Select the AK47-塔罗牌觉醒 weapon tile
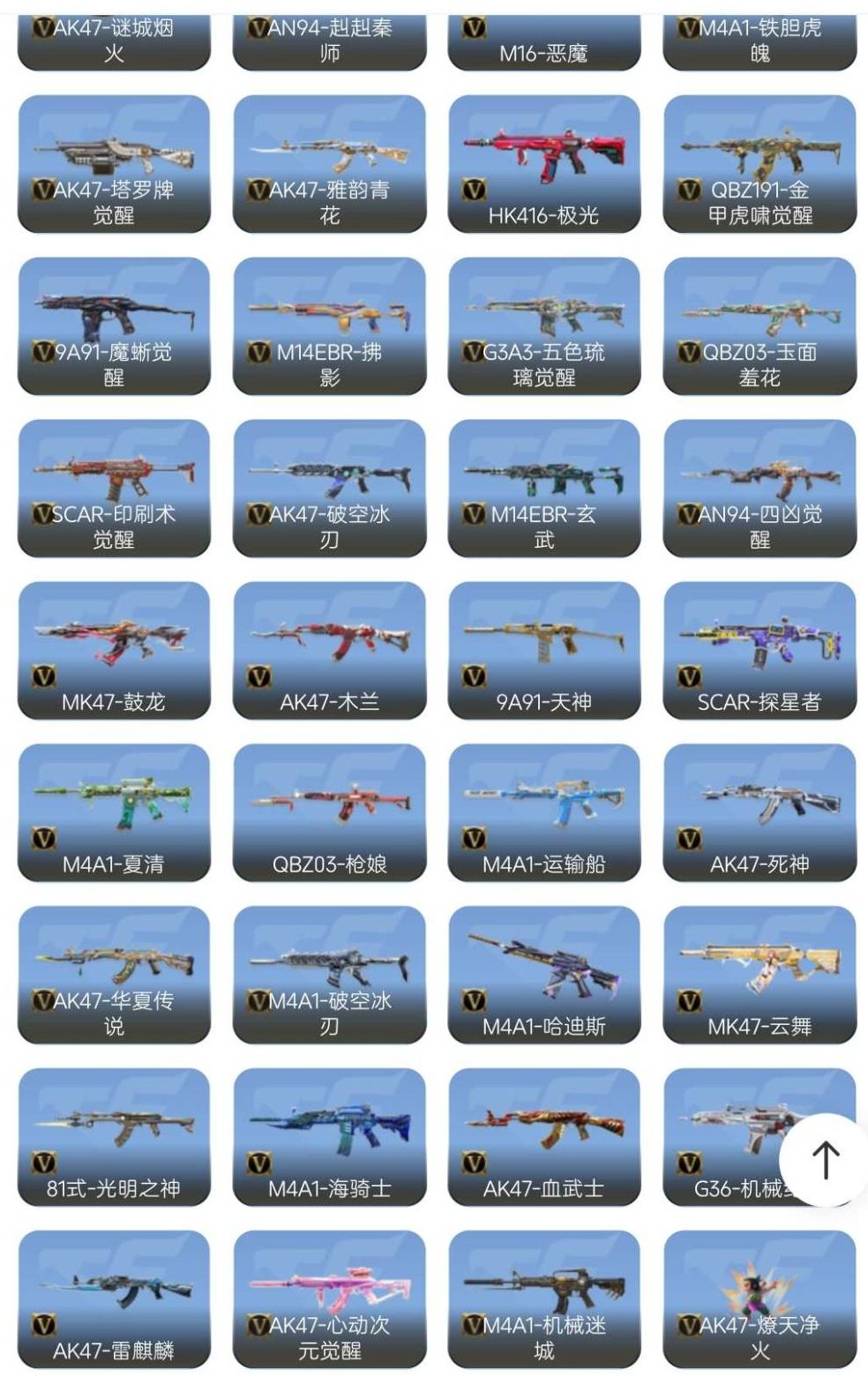The image size is (868, 1377). coord(114,164)
